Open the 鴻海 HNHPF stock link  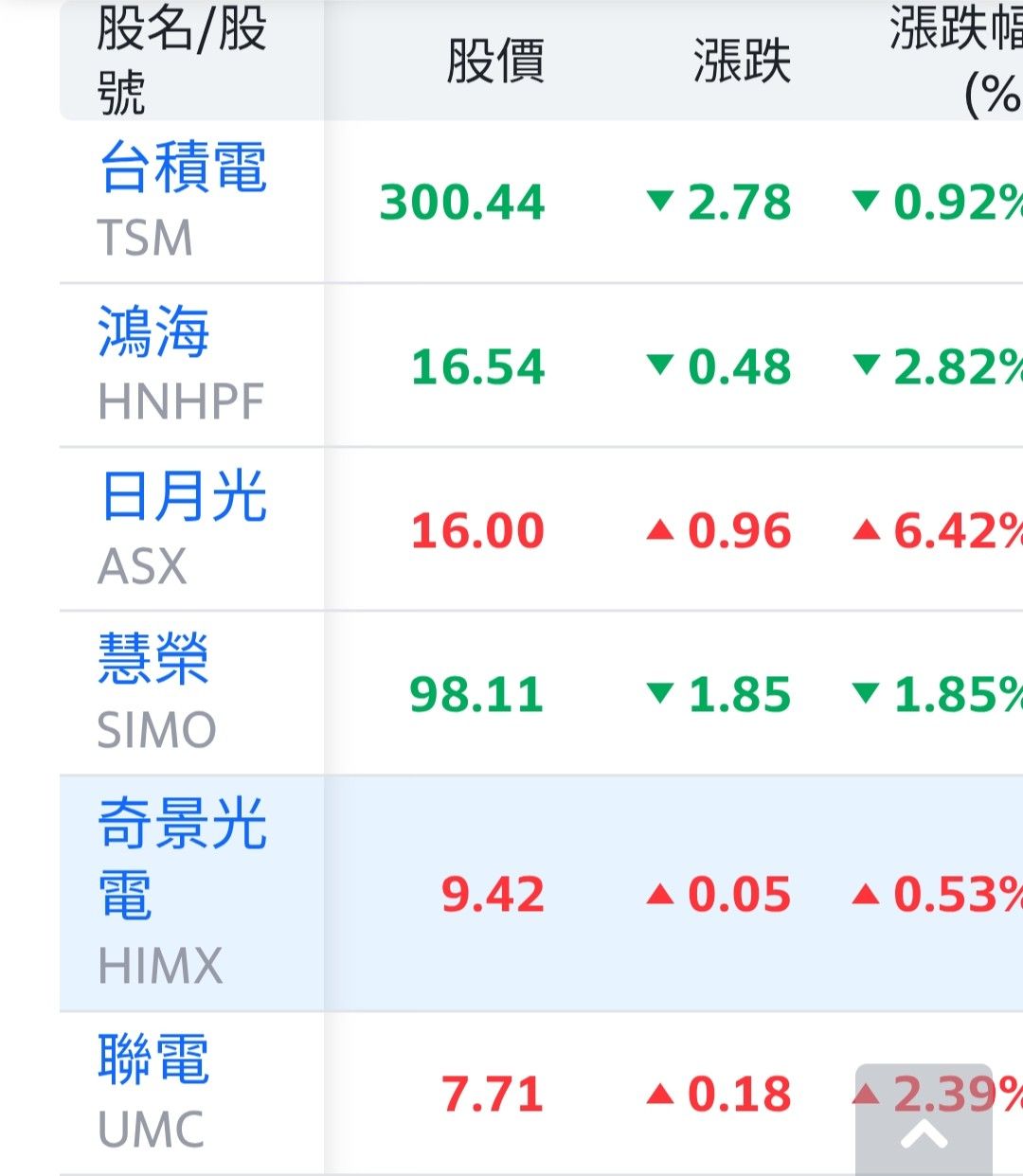153,332
